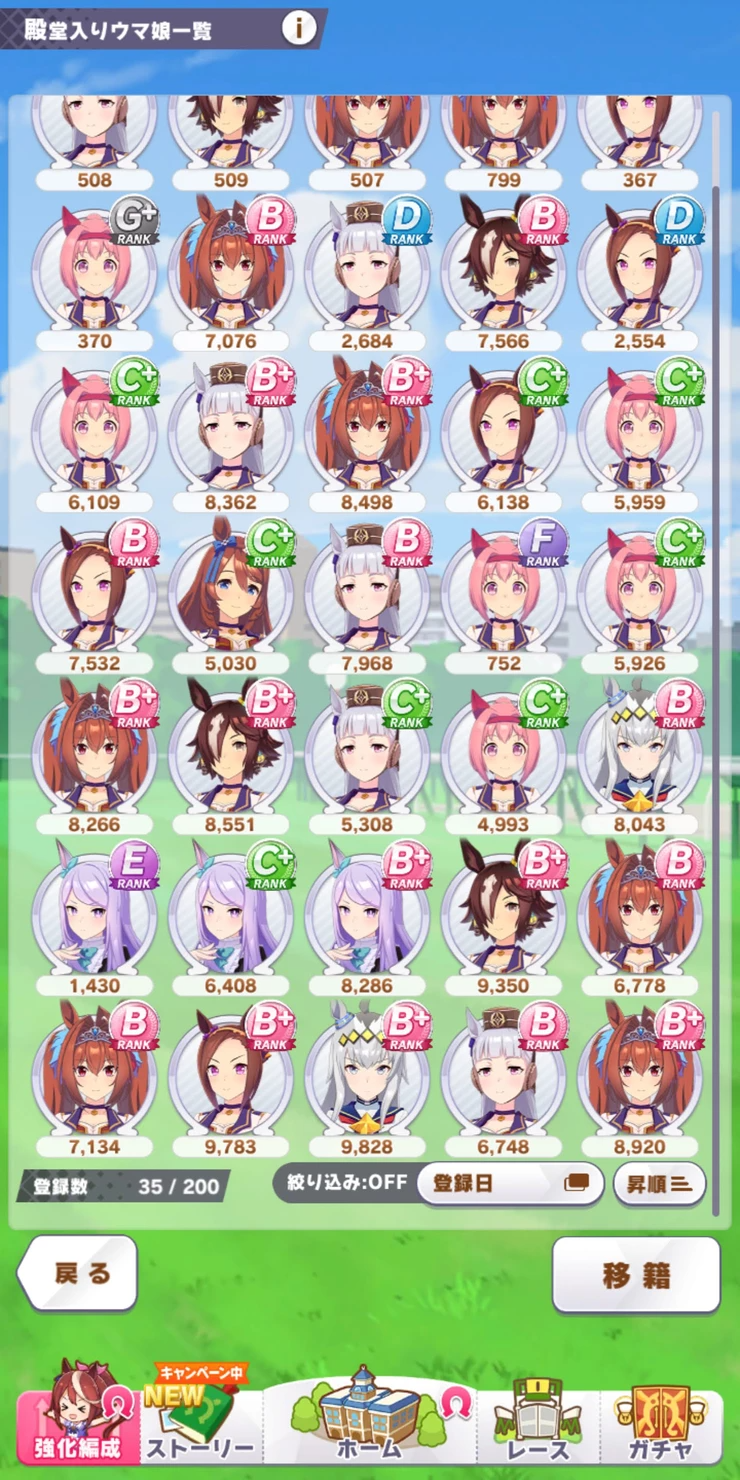The width and height of the screenshot is (740, 1480).
Task: Select the character scored 5,030
Action: coord(231,590)
